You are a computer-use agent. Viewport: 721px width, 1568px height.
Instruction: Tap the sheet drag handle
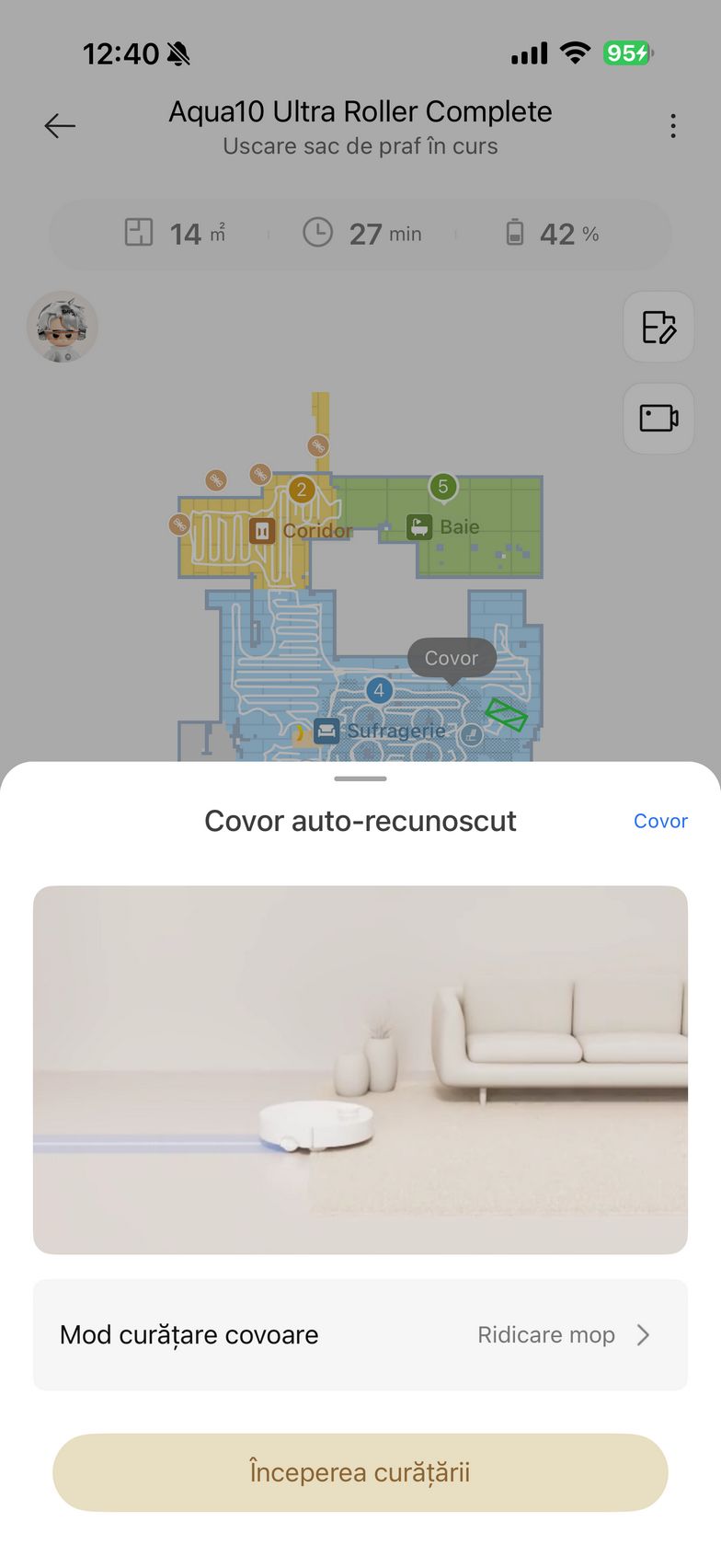coord(360,778)
